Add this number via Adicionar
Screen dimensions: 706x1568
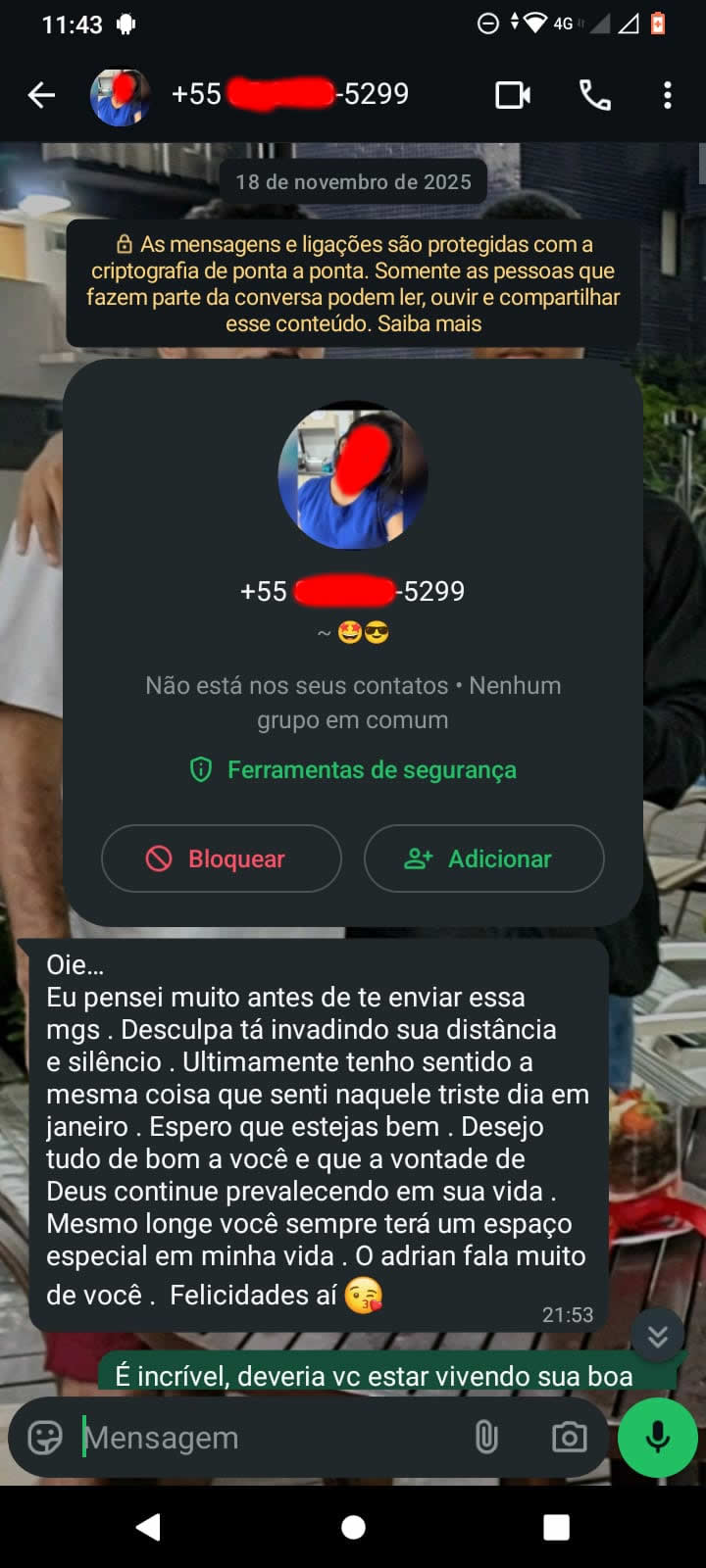(x=483, y=858)
